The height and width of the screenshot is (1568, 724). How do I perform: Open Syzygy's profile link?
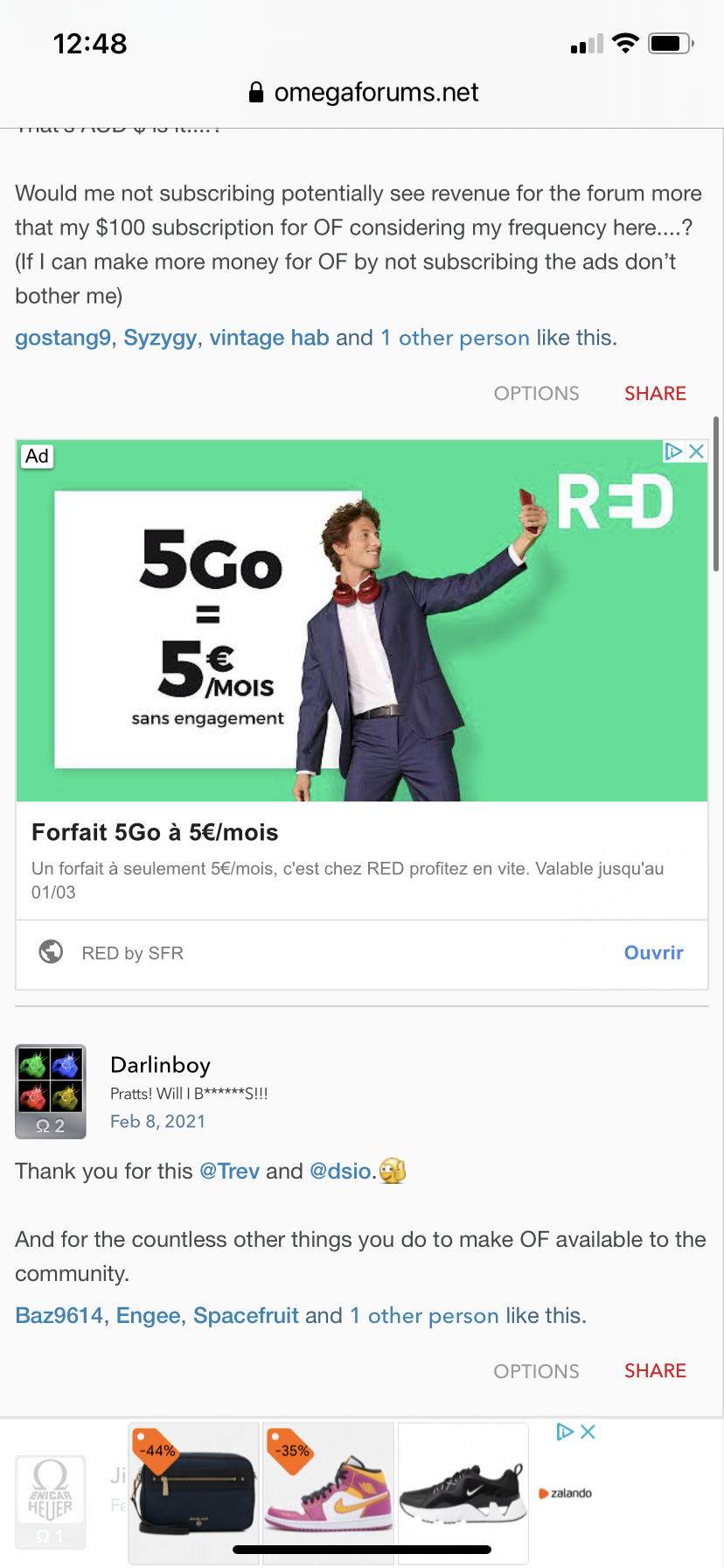(160, 338)
